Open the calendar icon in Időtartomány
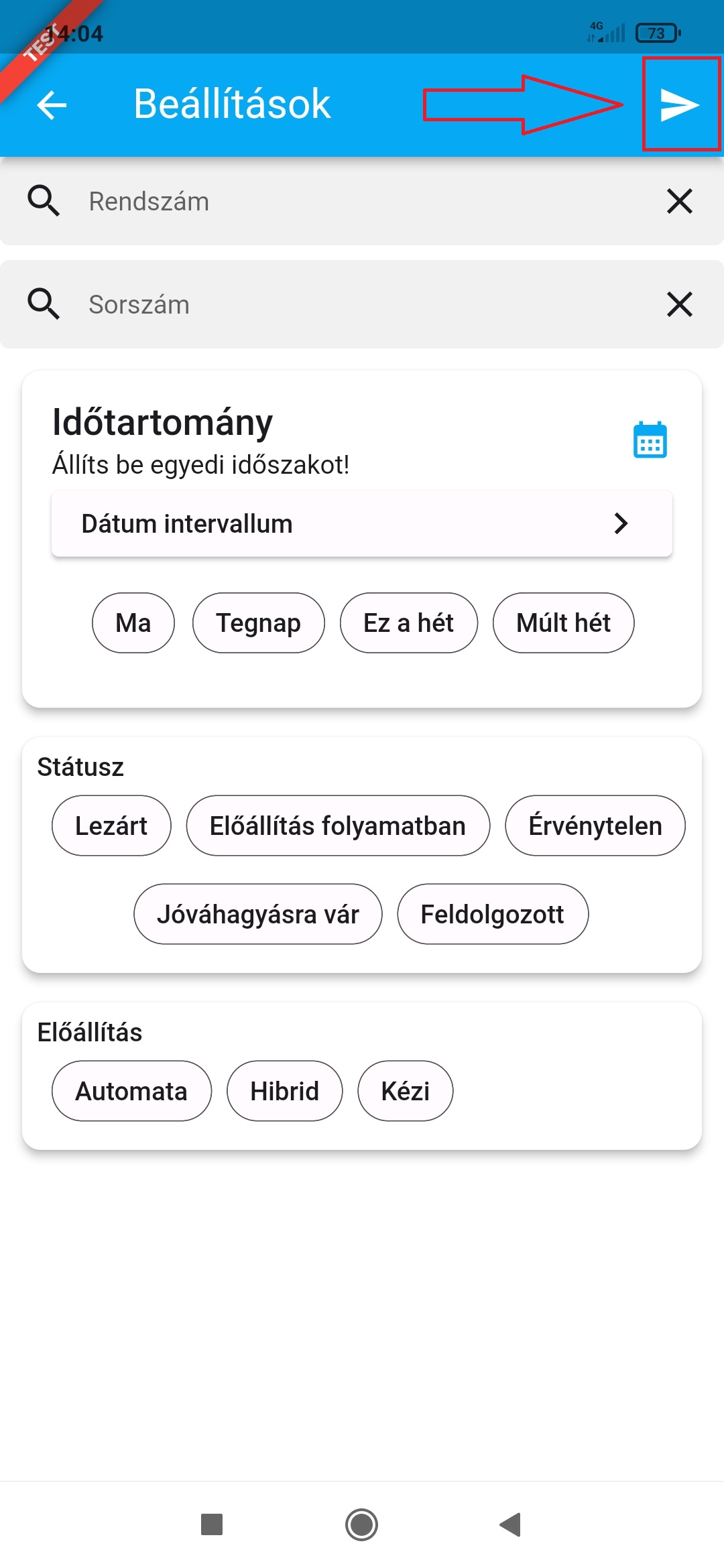The width and height of the screenshot is (724, 1568). tap(650, 440)
